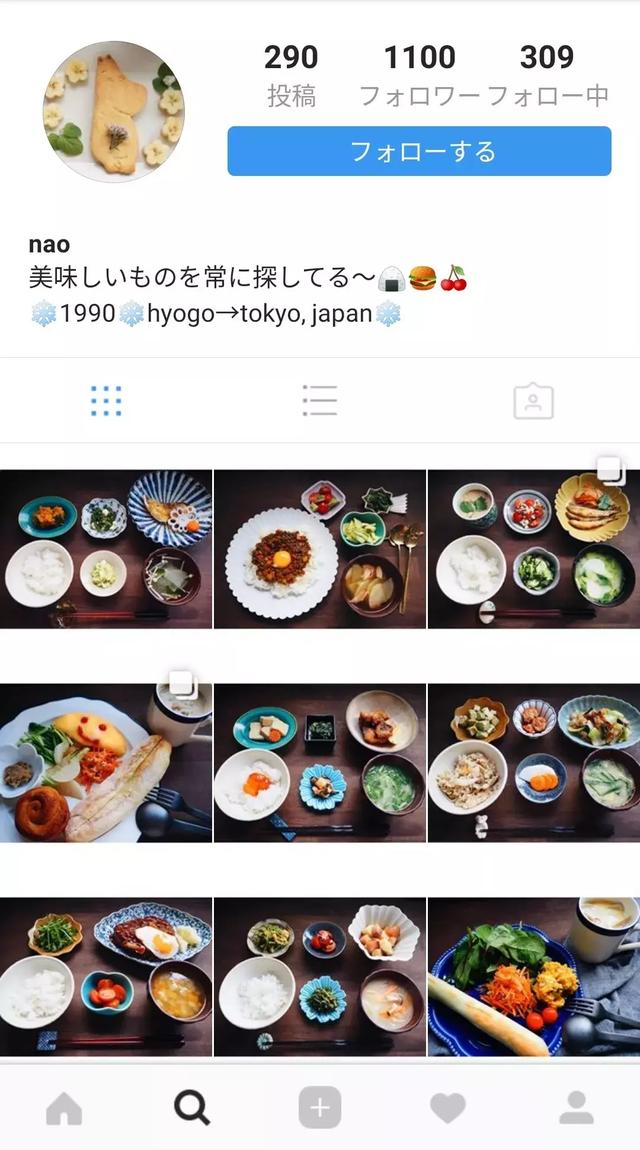Open the keema curry with egg yolk post
640x1150 pixels.
pos(320,549)
